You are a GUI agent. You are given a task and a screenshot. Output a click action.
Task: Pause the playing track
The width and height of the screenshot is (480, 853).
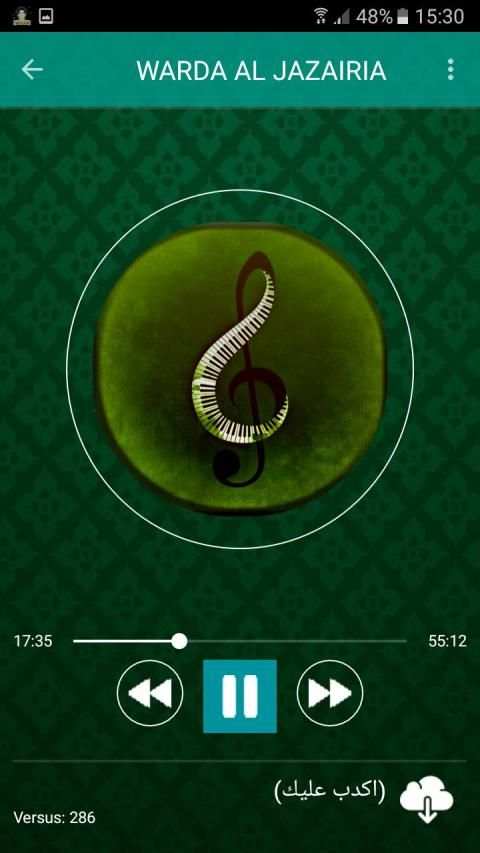[x=240, y=696]
